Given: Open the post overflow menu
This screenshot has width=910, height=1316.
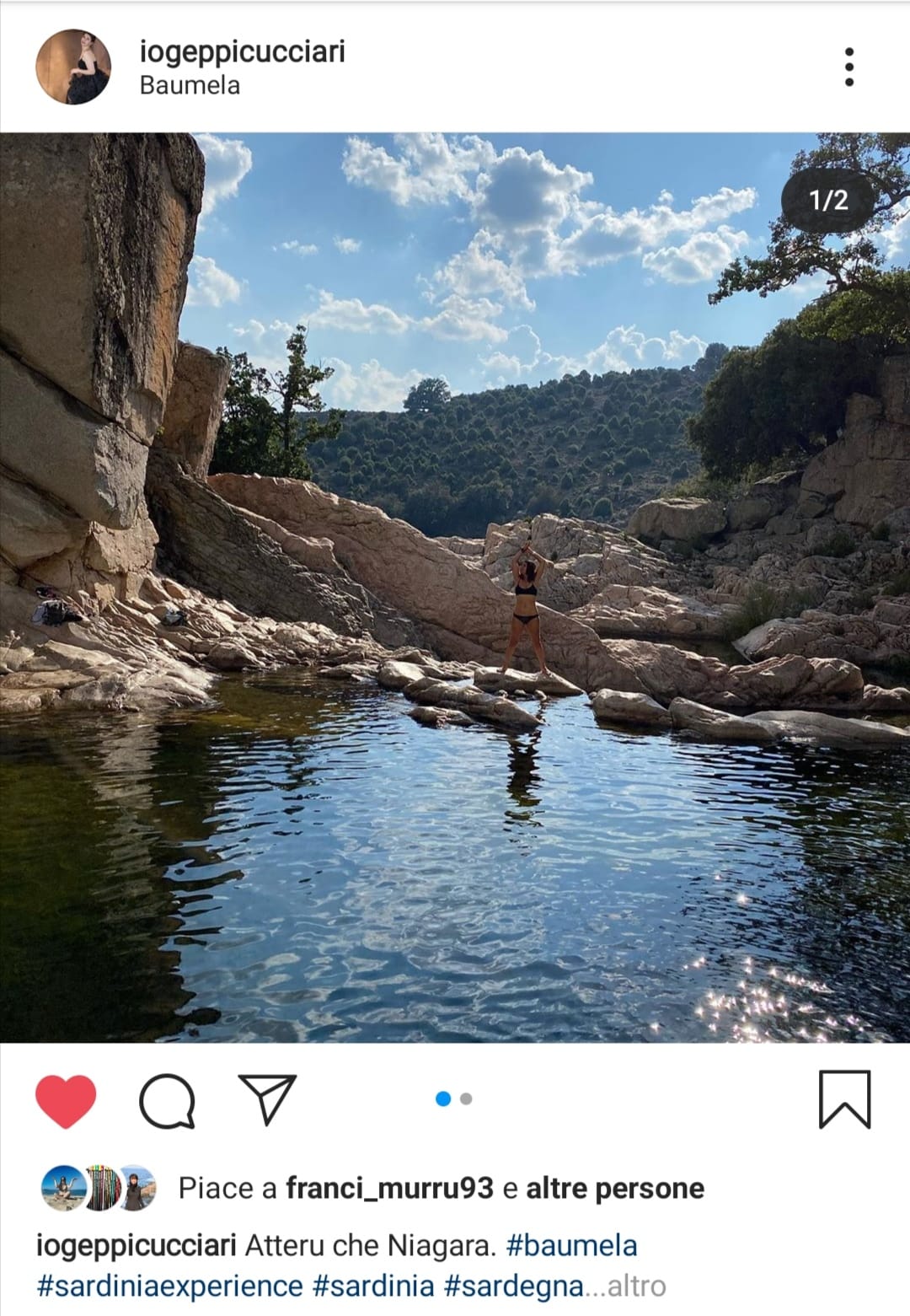Looking at the screenshot, I should point(848,67).
